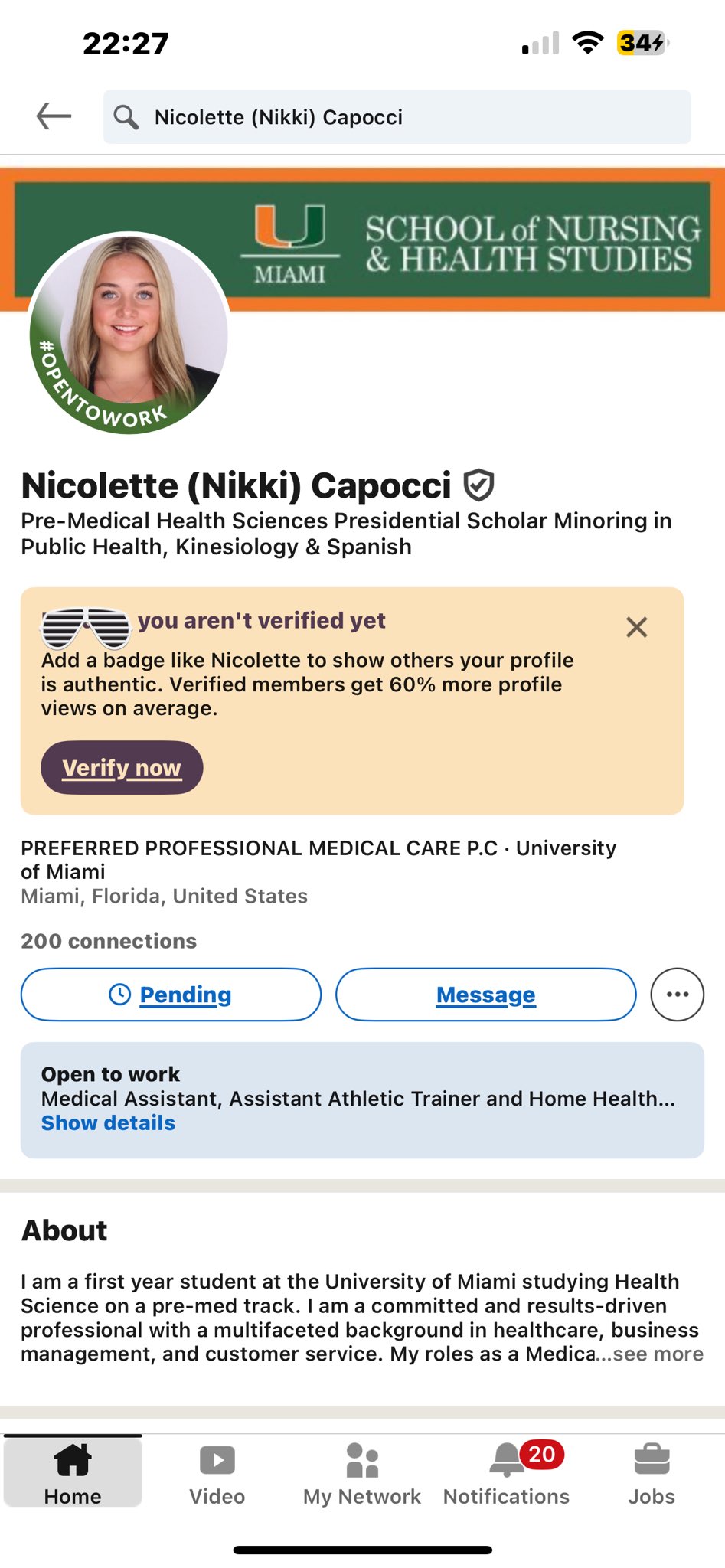Open the more options menu
The height and width of the screenshot is (1568, 725).
[677, 995]
